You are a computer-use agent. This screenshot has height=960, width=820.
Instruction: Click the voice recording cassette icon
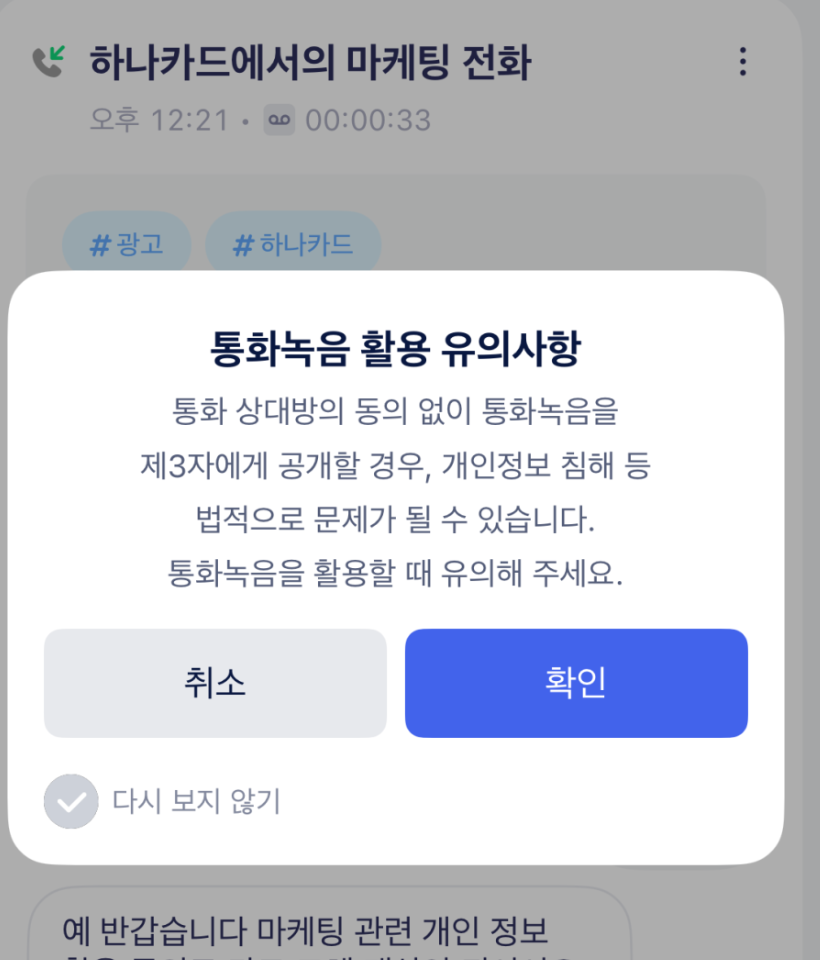(278, 119)
